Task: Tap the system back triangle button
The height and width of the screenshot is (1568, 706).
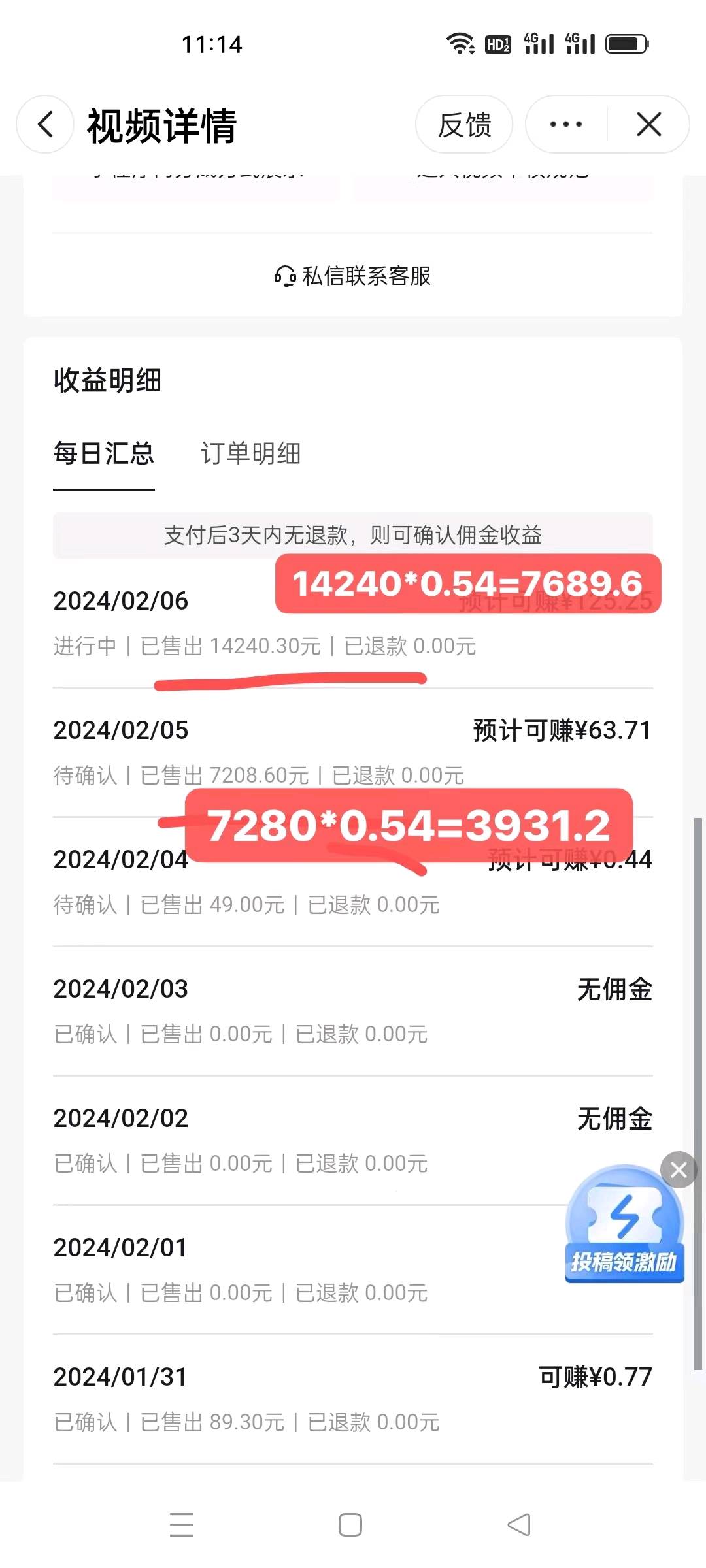Action: tap(519, 1525)
